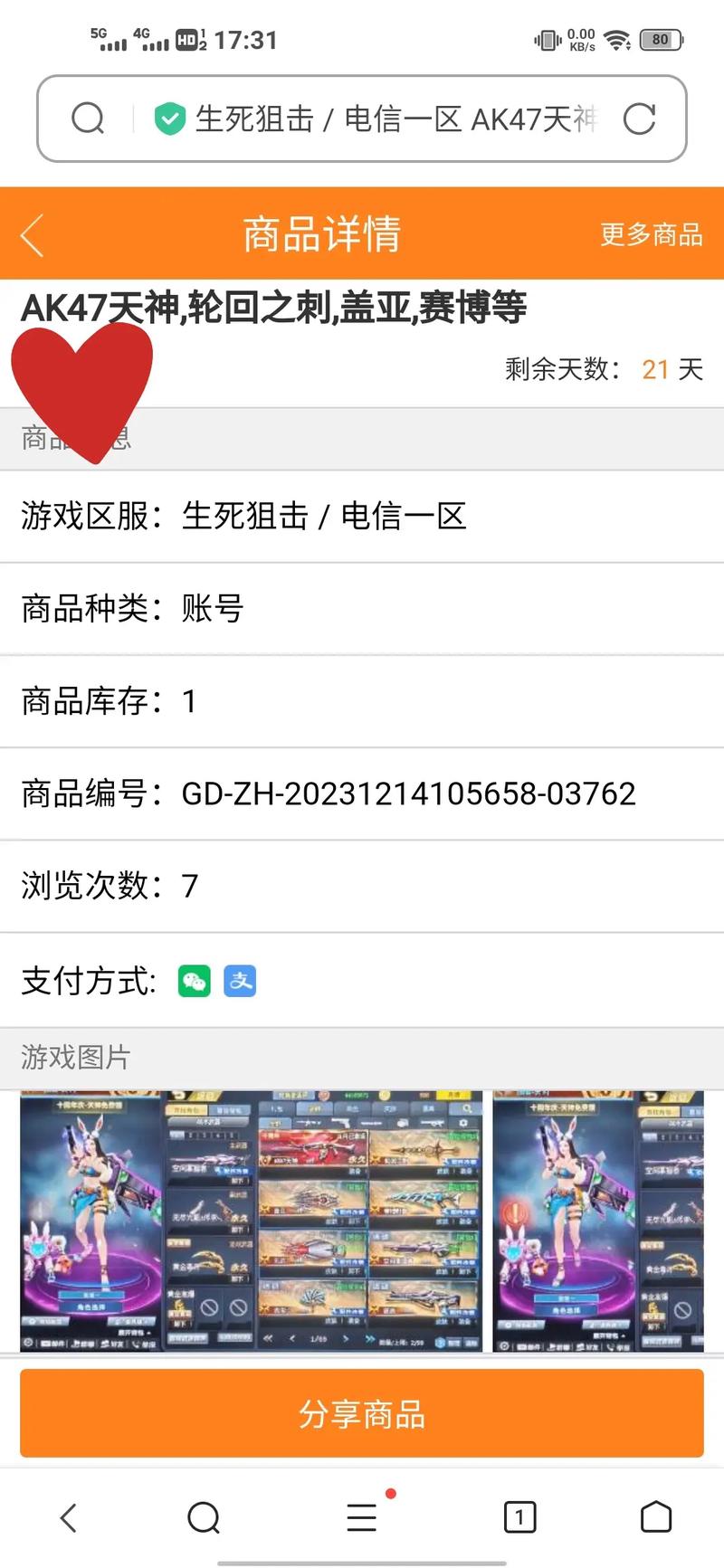Screen dimensions: 724x1568
Task: Select the WeChat Pay payment icon
Action: click(x=194, y=980)
